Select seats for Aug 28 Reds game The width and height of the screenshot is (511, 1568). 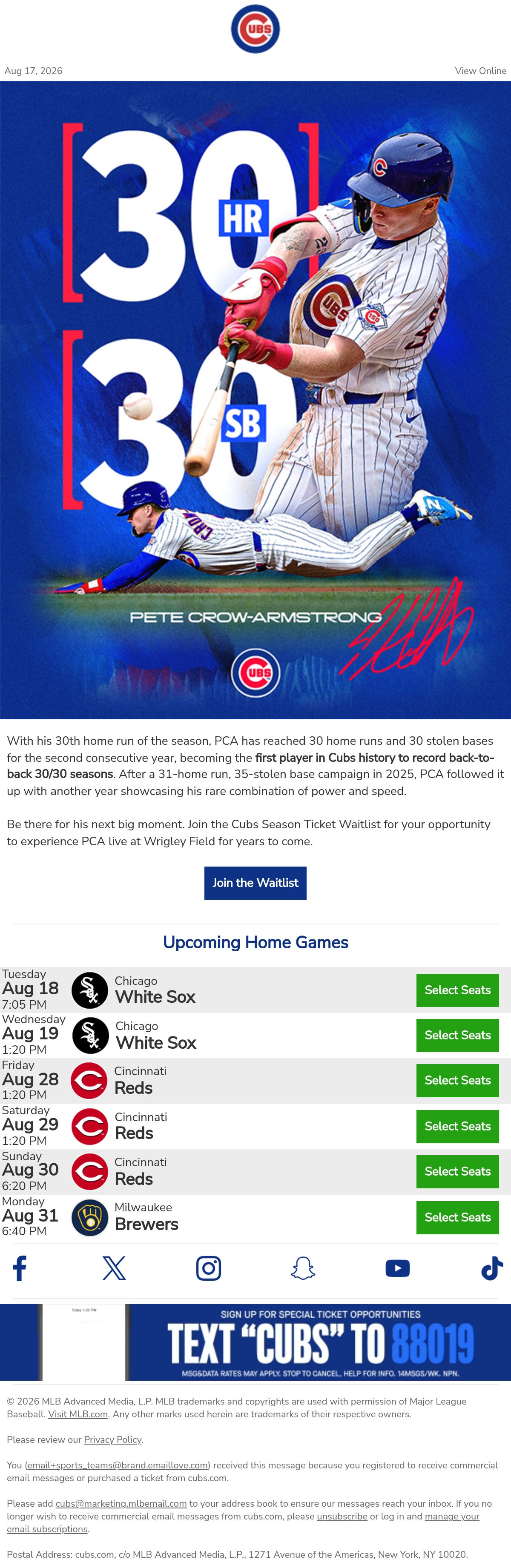(x=457, y=1080)
